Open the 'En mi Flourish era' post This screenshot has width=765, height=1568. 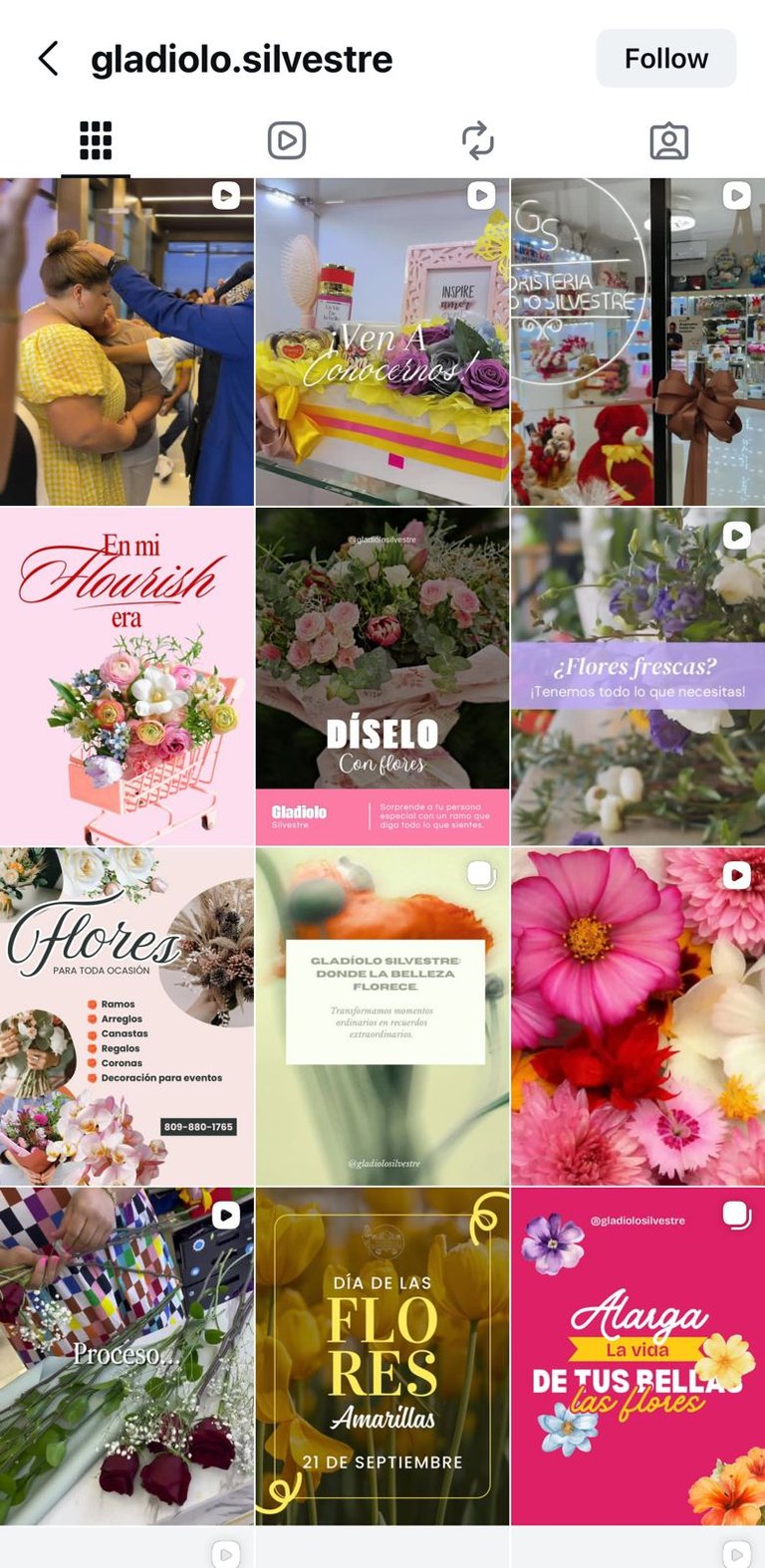pos(127,677)
